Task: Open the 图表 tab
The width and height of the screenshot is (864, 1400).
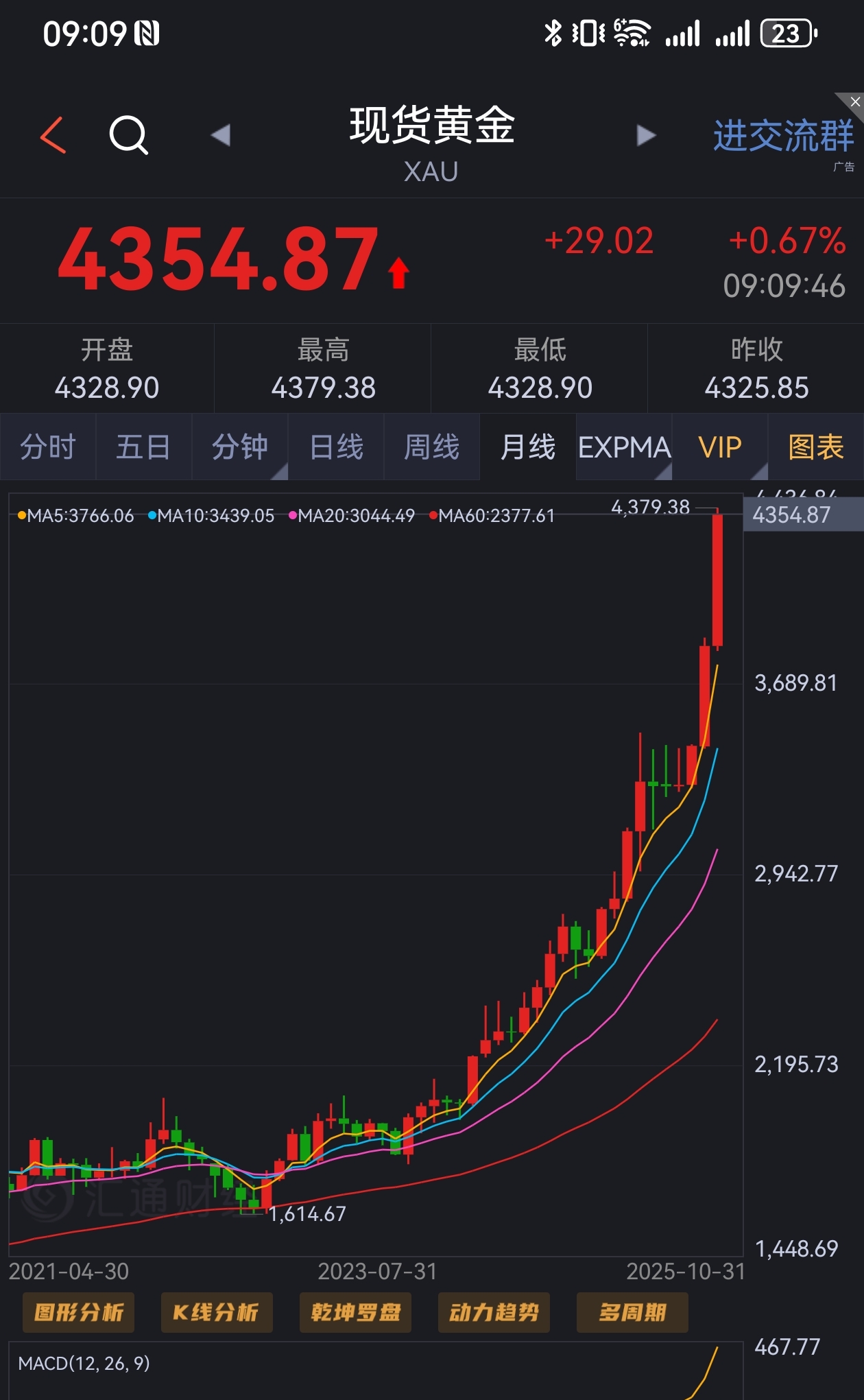Action: 816,447
